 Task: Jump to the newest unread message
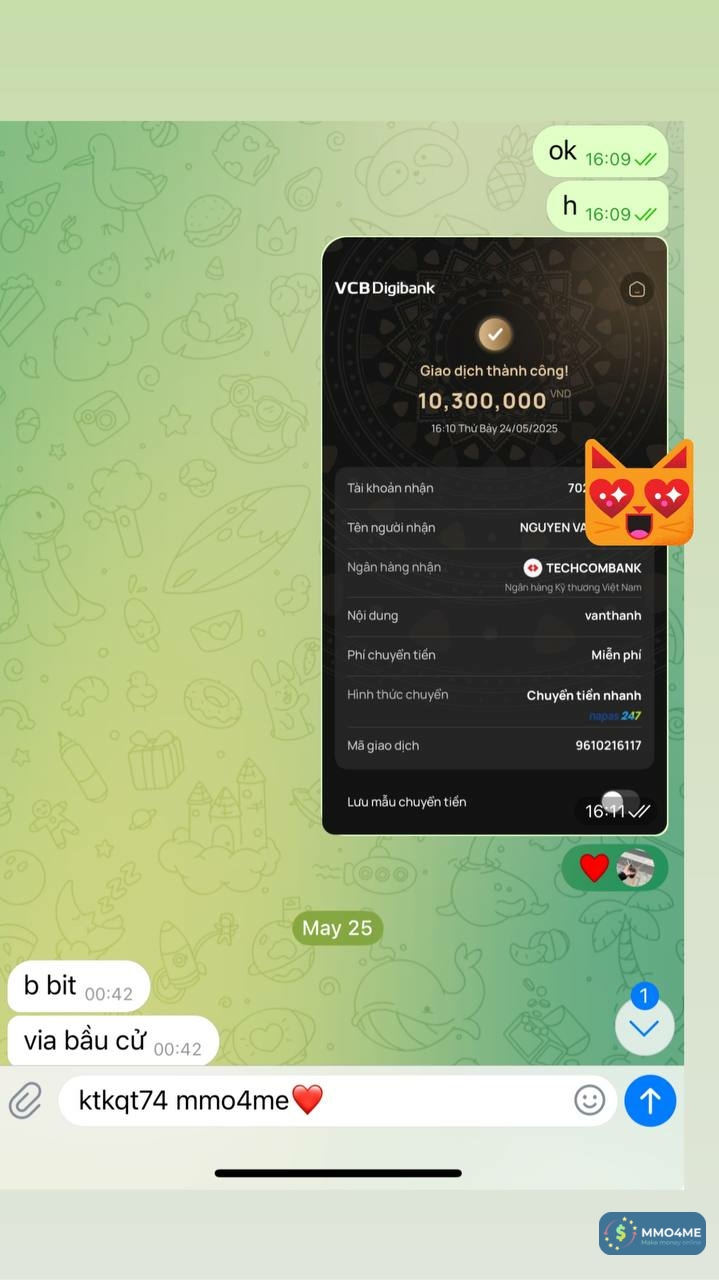644,1026
